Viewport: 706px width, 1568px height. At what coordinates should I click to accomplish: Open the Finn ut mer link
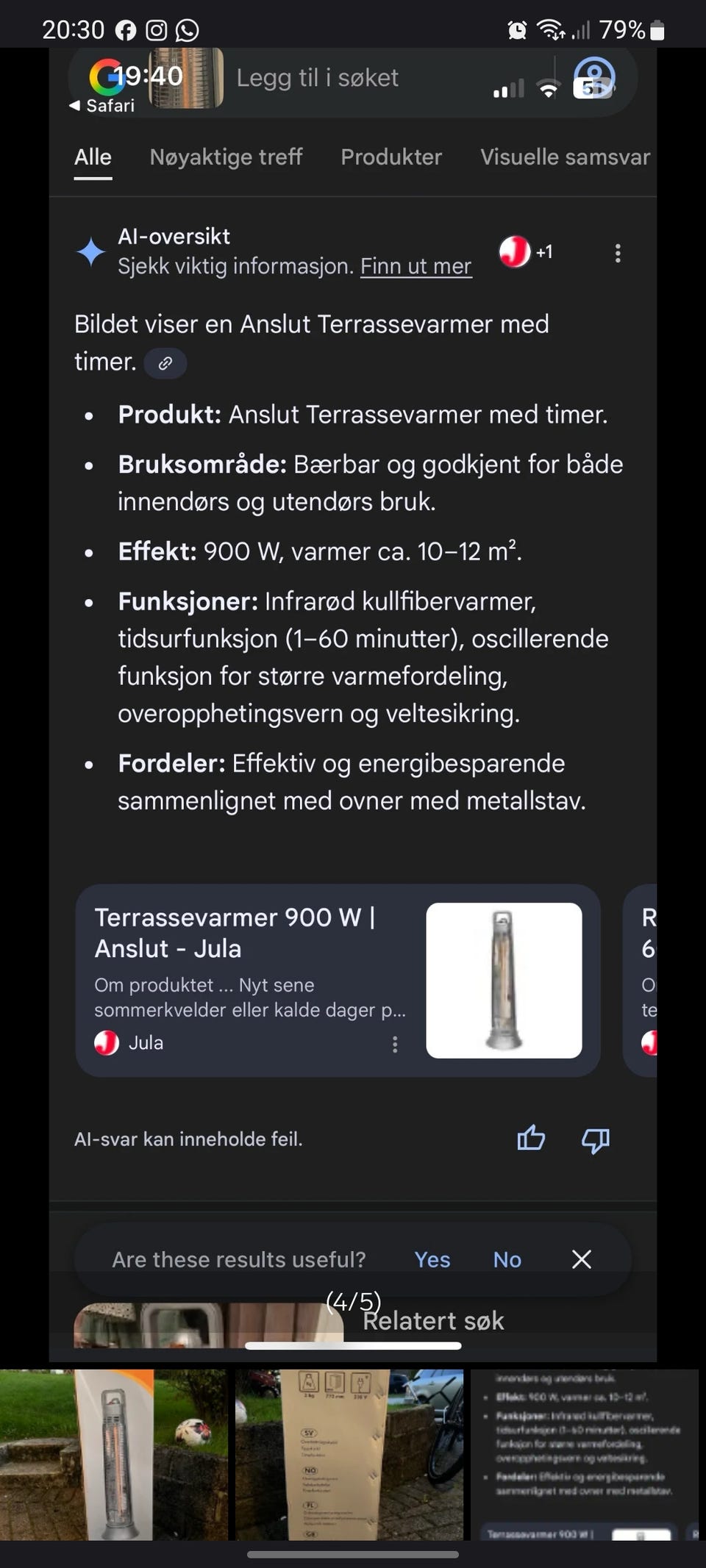[416, 266]
